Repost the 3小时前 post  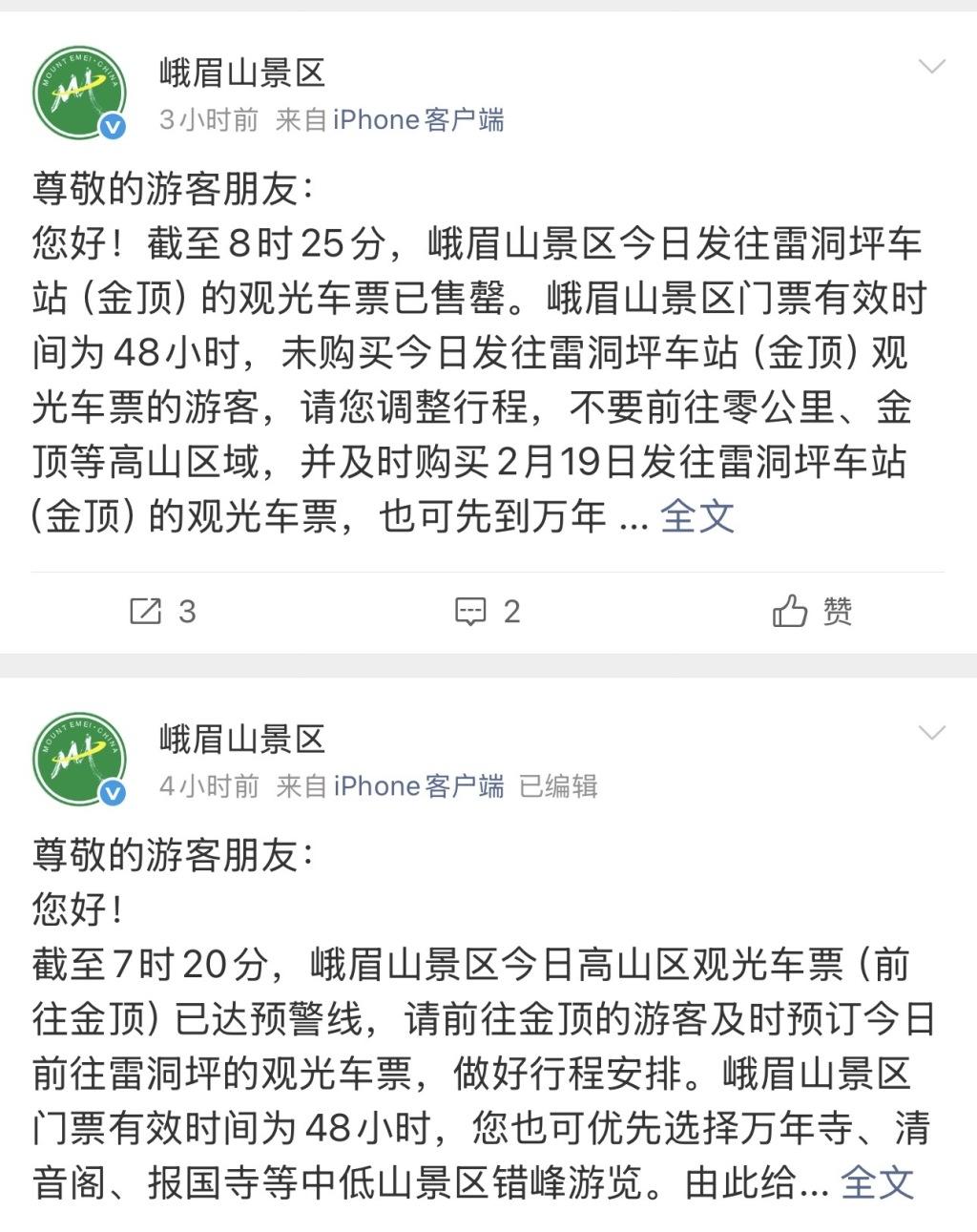pos(162,611)
